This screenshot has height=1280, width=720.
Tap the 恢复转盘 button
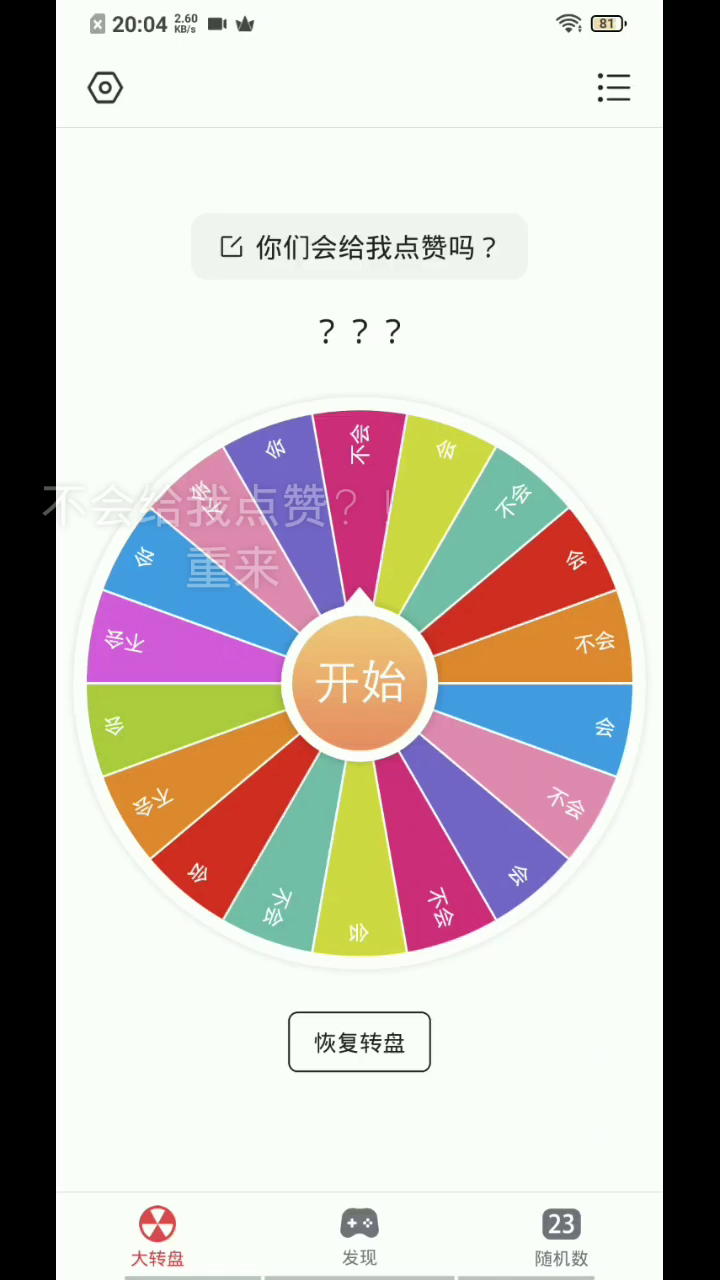pyautogui.click(x=359, y=1042)
